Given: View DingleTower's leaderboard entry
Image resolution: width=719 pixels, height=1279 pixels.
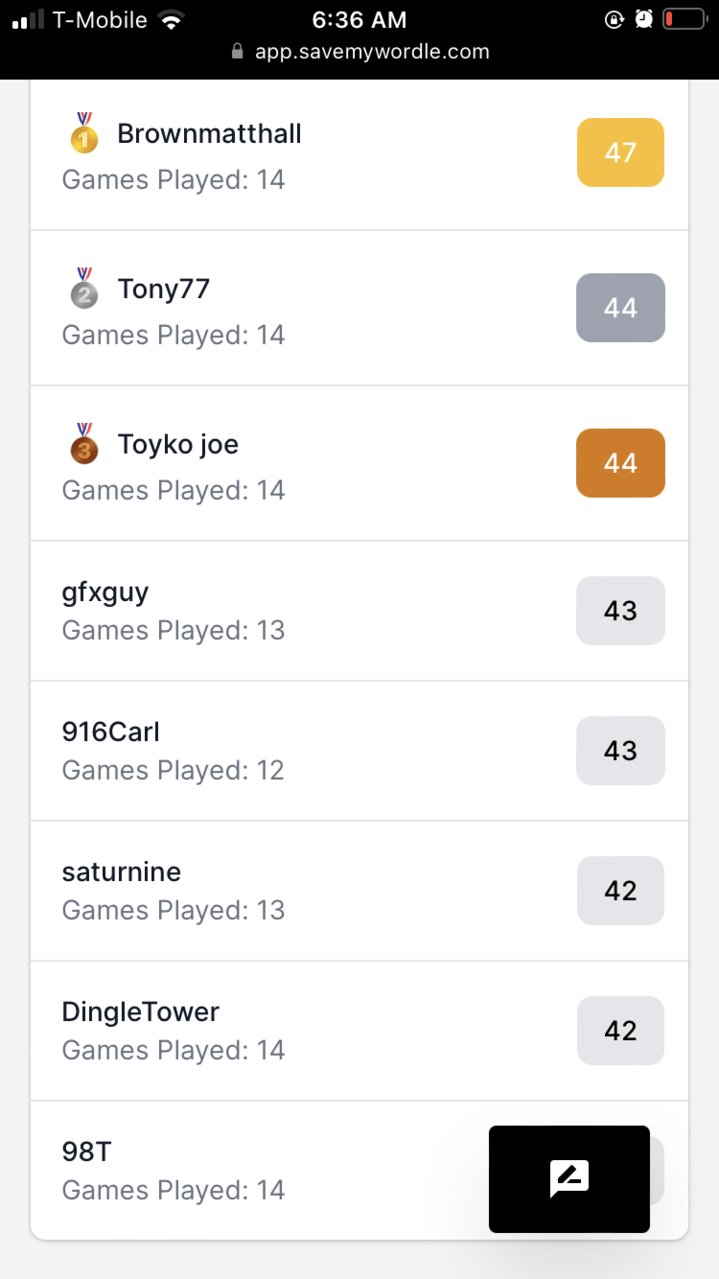Looking at the screenshot, I should coord(360,1031).
